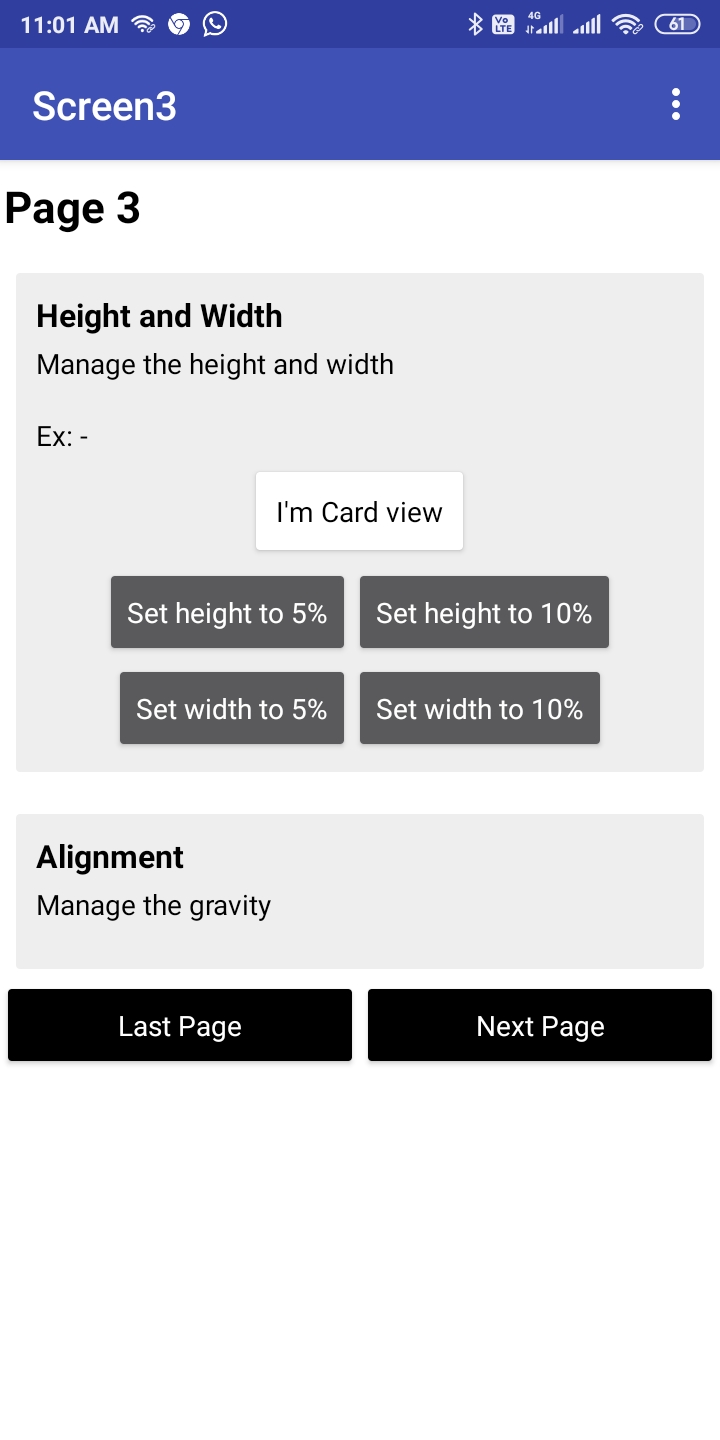Open the overflow menu
The image size is (720, 1440).
click(x=676, y=104)
